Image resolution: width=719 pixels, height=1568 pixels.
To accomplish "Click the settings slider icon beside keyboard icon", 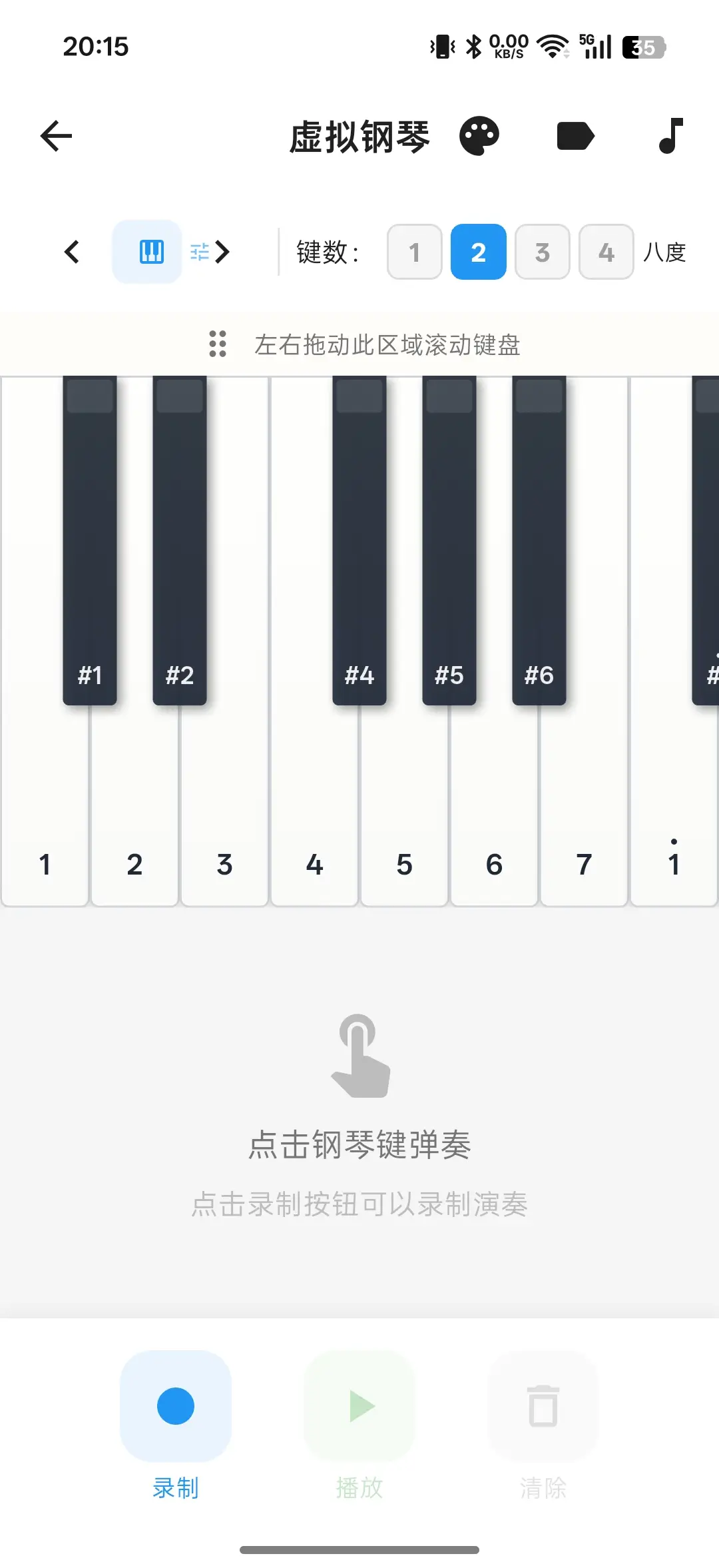I will [198, 252].
